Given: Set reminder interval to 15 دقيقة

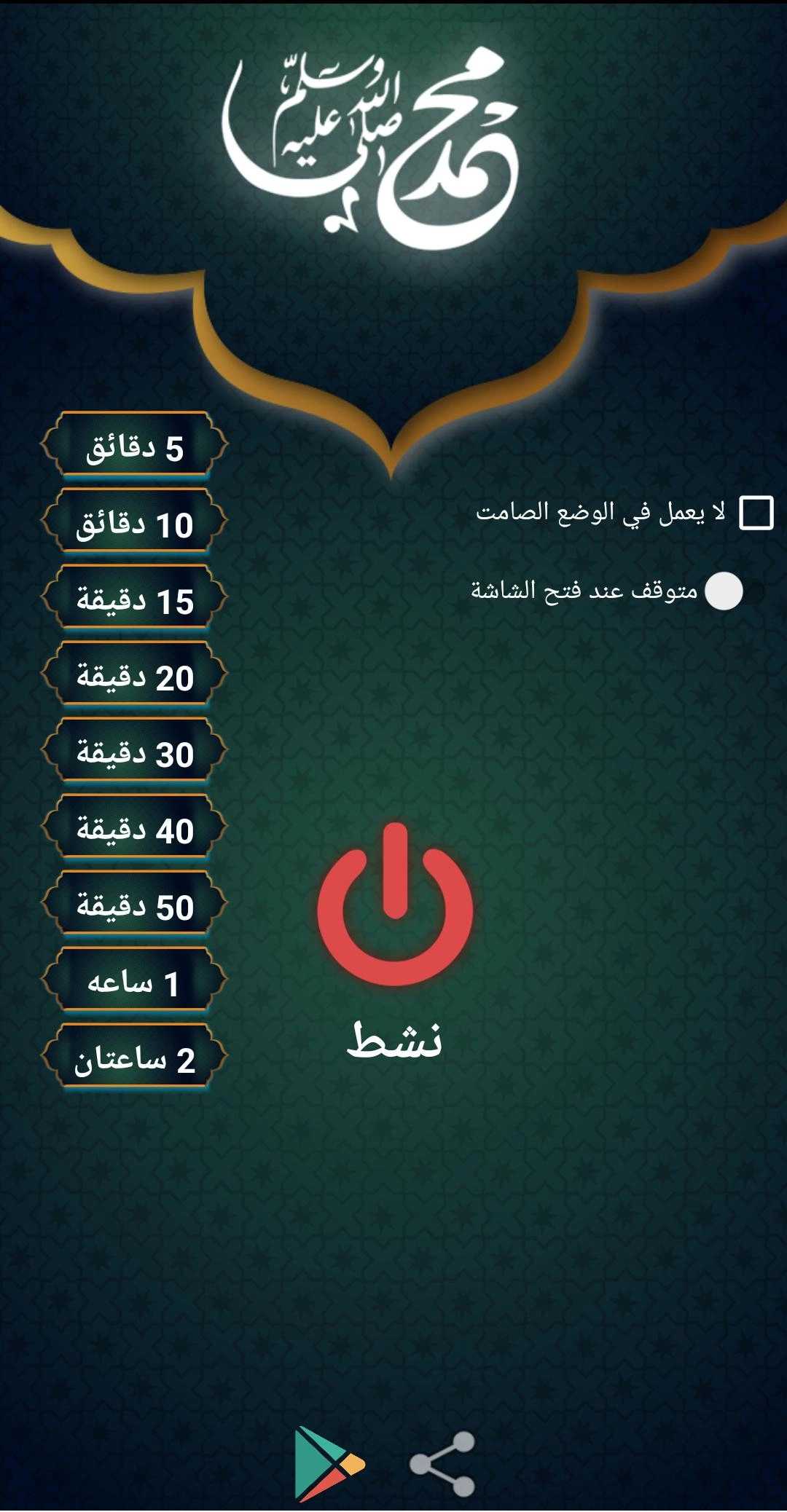Looking at the screenshot, I should click(134, 600).
